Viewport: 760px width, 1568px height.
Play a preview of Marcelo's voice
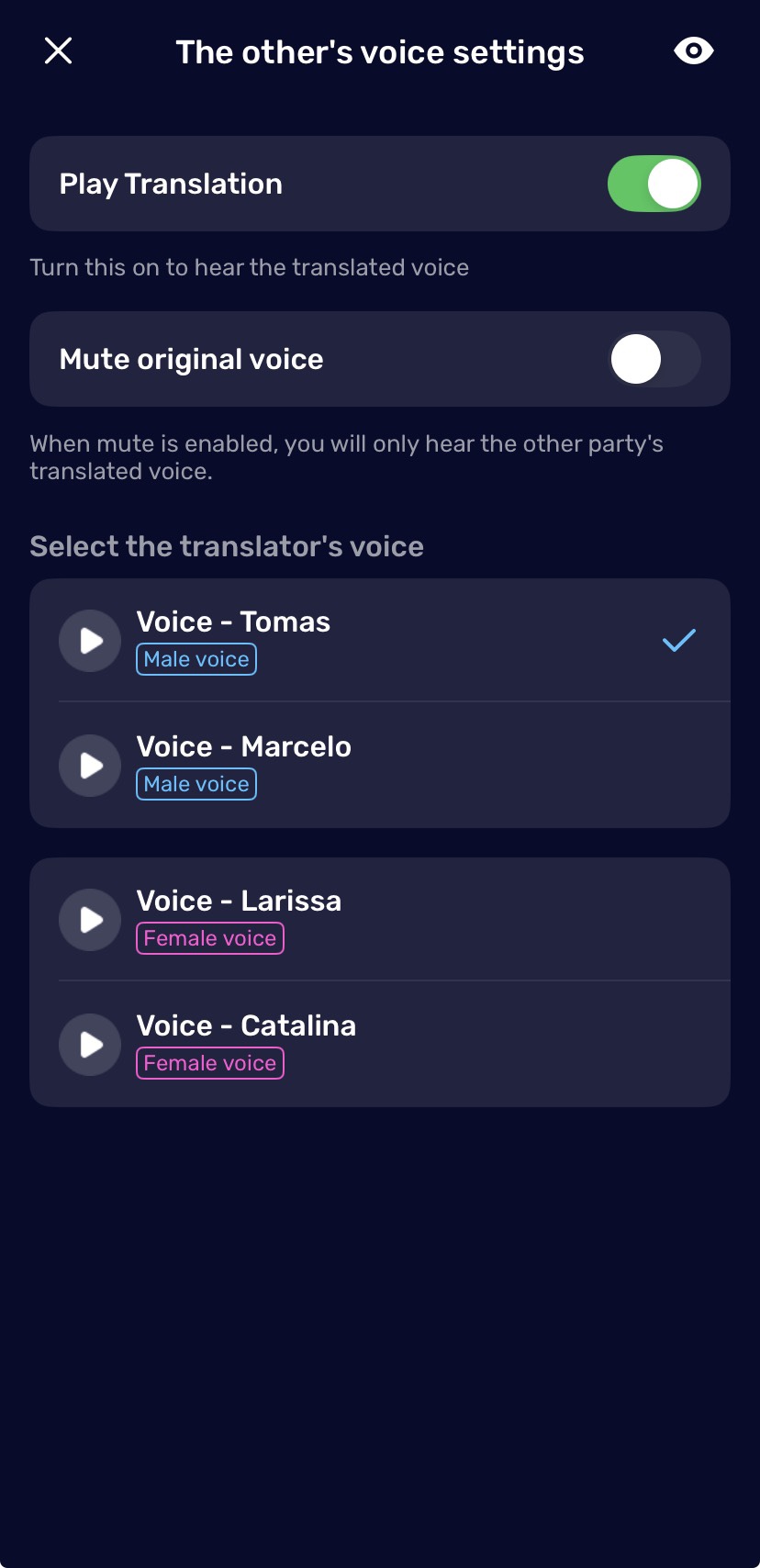click(x=89, y=765)
